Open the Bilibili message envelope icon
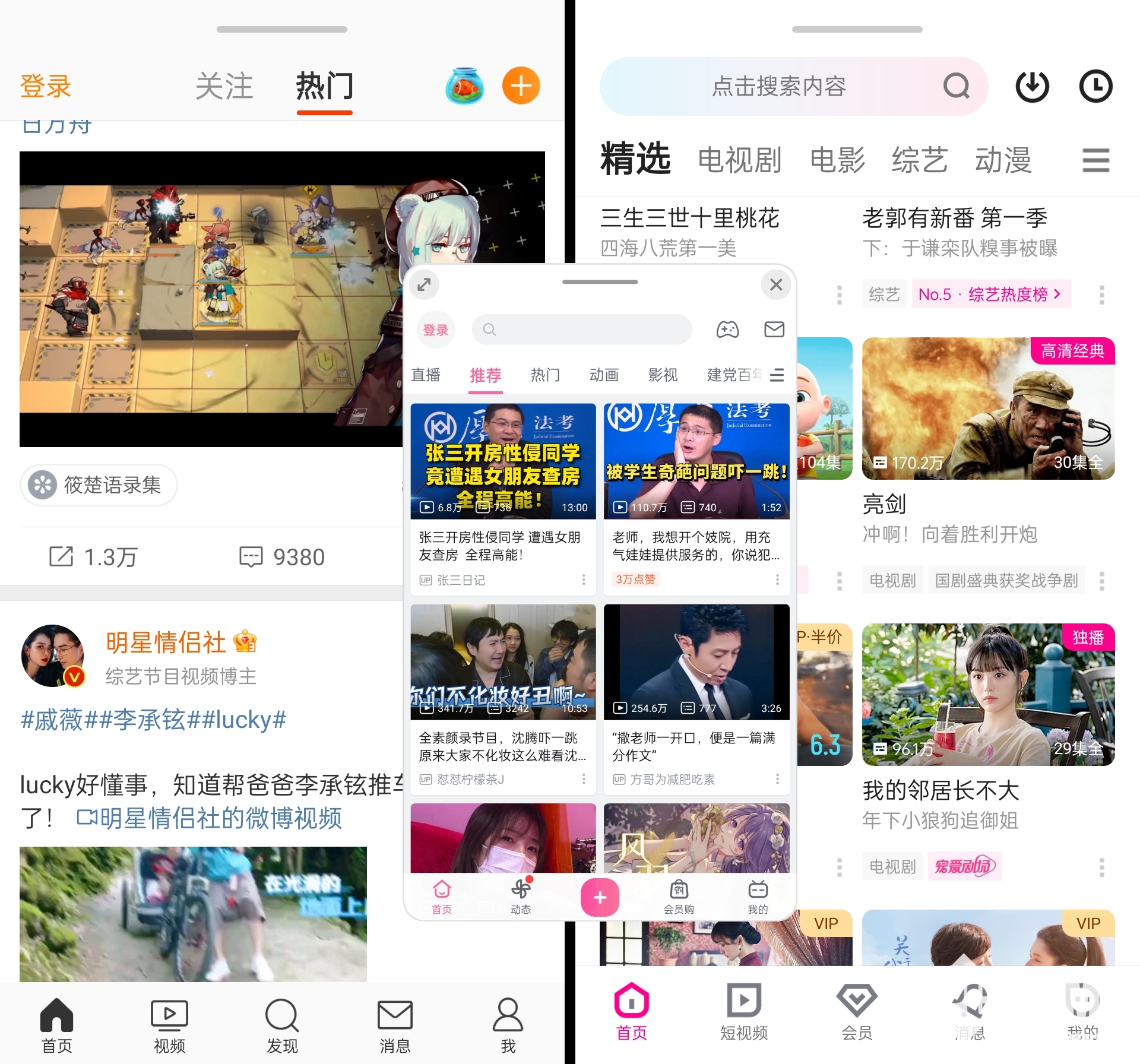 click(774, 330)
